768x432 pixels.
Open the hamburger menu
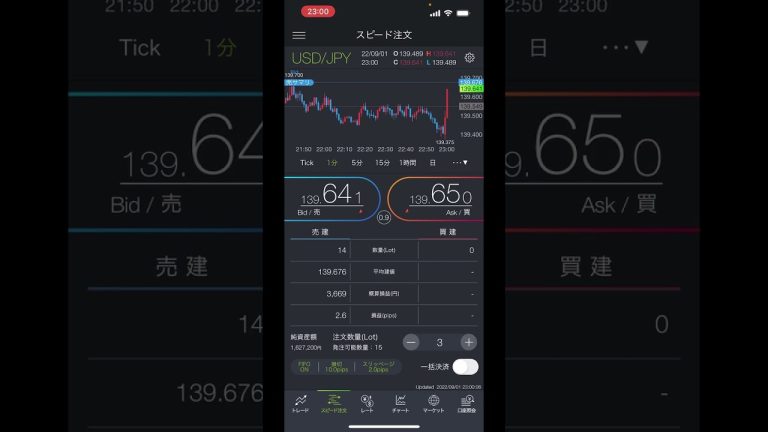pos(298,35)
